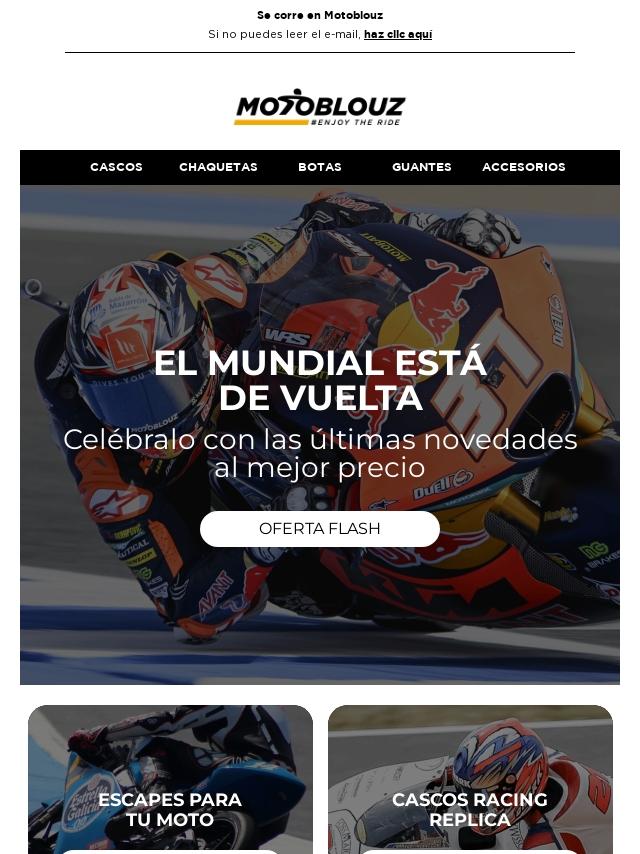The width and height of the screenshot is (640, 854).
Task: Browse the GUANTES category
Action: point(421,167)
